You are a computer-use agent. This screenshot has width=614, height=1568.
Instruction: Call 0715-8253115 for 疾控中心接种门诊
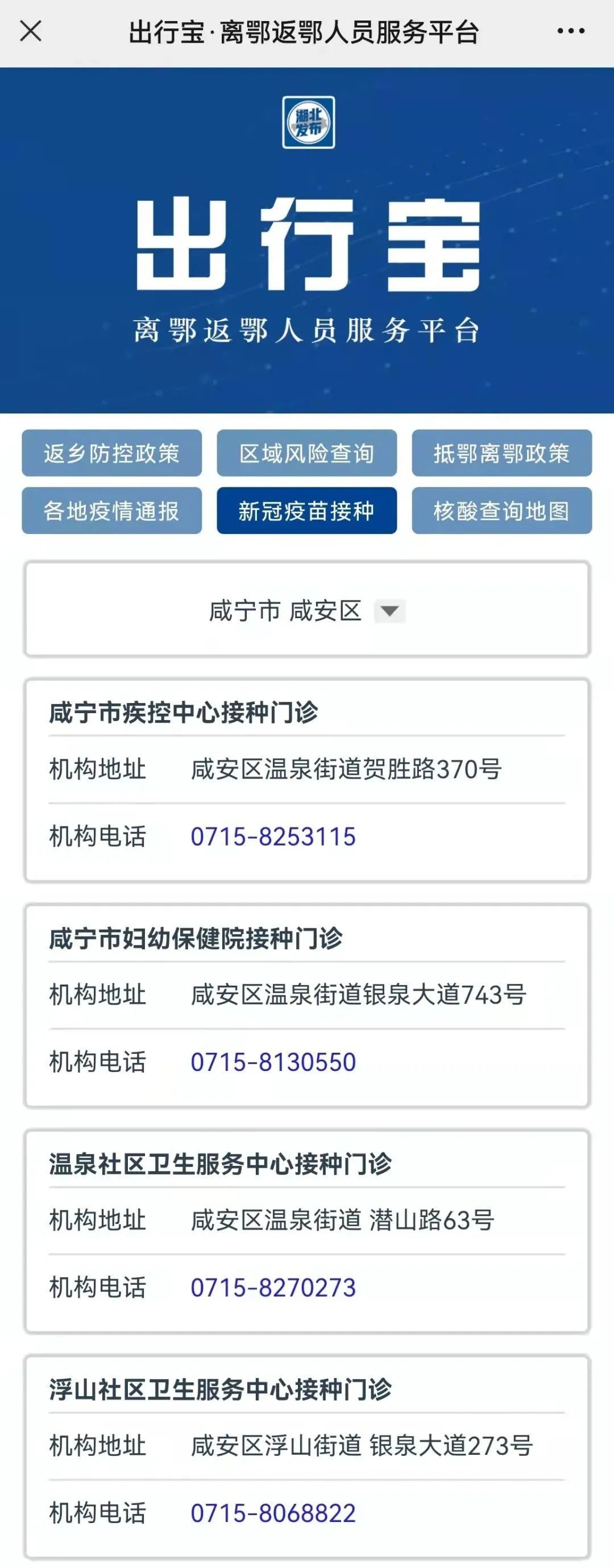tap(273, 837)
